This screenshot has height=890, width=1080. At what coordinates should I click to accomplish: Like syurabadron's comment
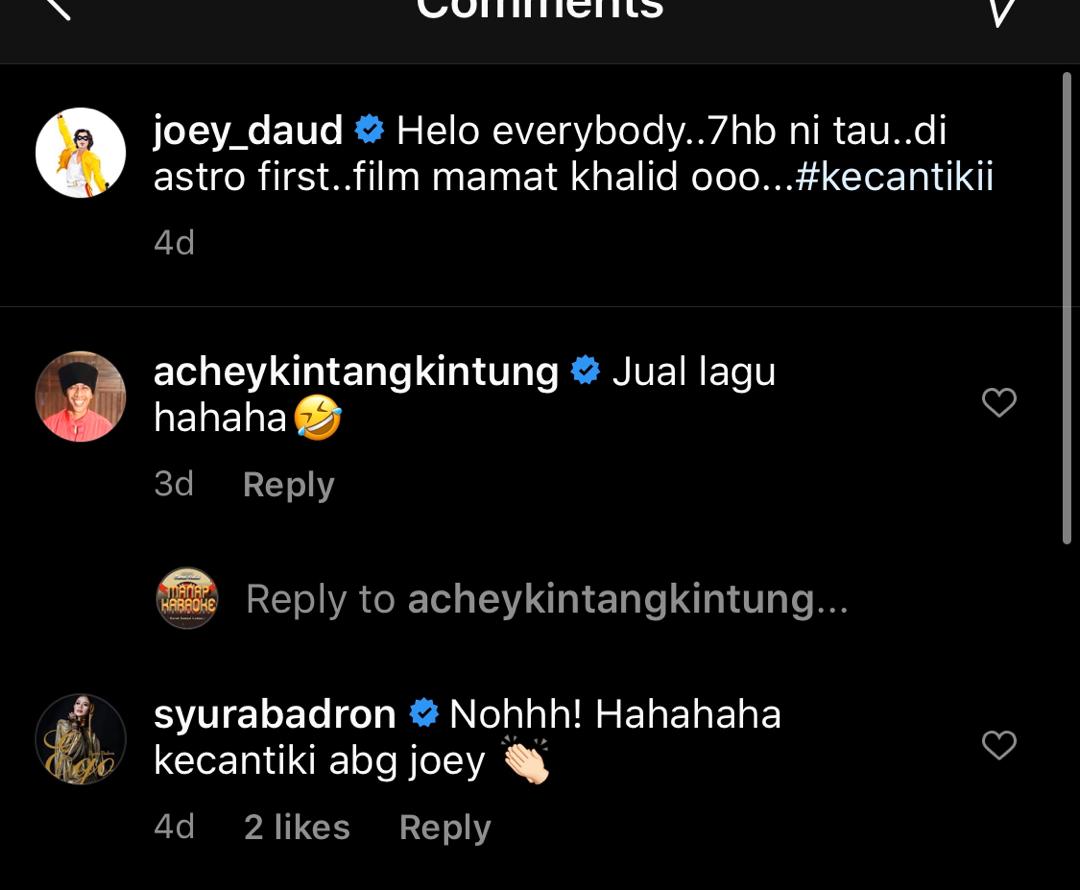(x=999, y=745)
